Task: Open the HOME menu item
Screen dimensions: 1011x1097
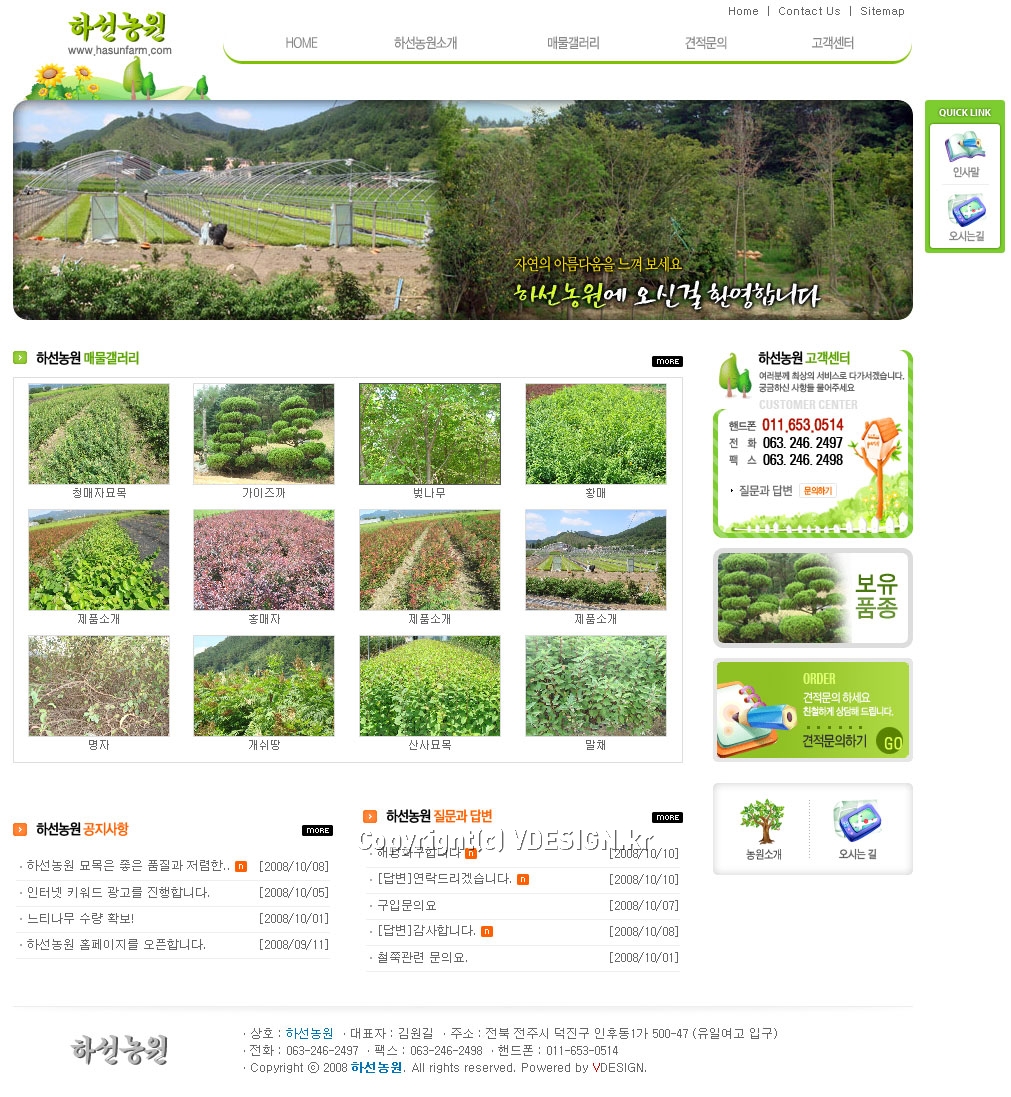Action: click(301, 43)
